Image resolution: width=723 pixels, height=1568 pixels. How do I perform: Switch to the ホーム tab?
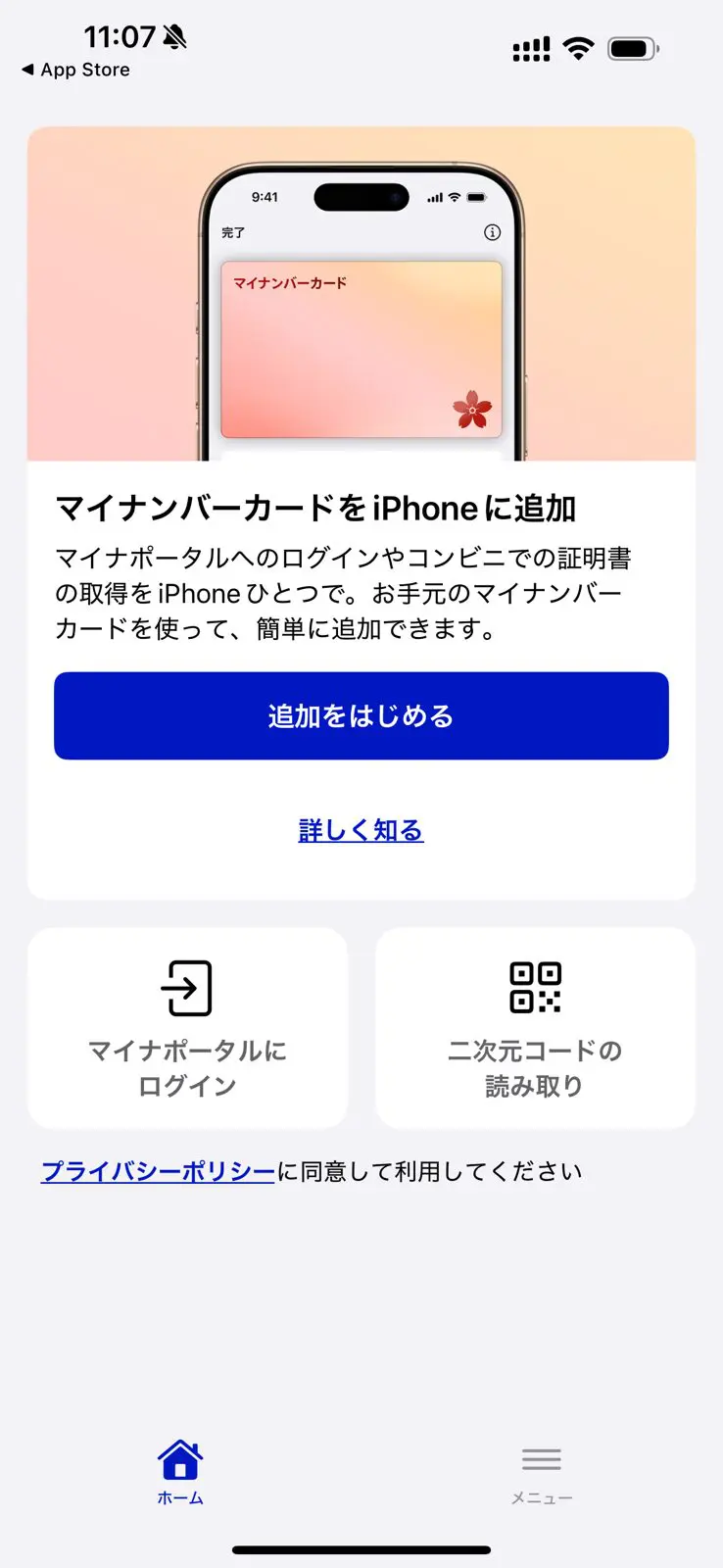179,1468
